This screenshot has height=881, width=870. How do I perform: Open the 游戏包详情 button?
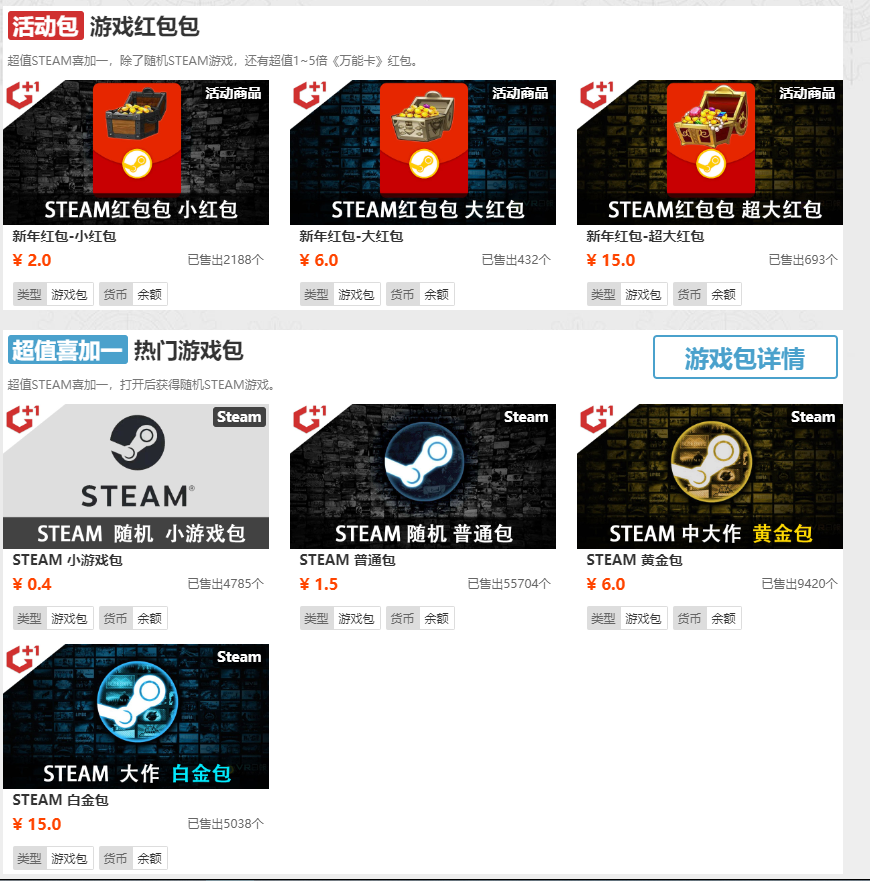[744, 358]
